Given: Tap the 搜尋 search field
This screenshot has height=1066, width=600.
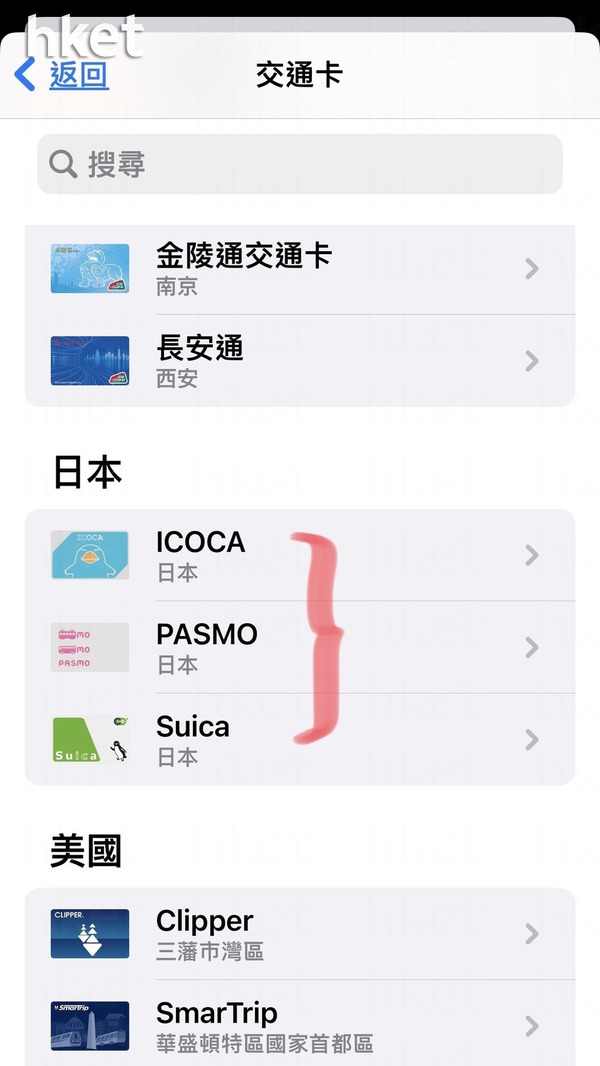Looking at the screenshot, I should click(x=300, y=164).
